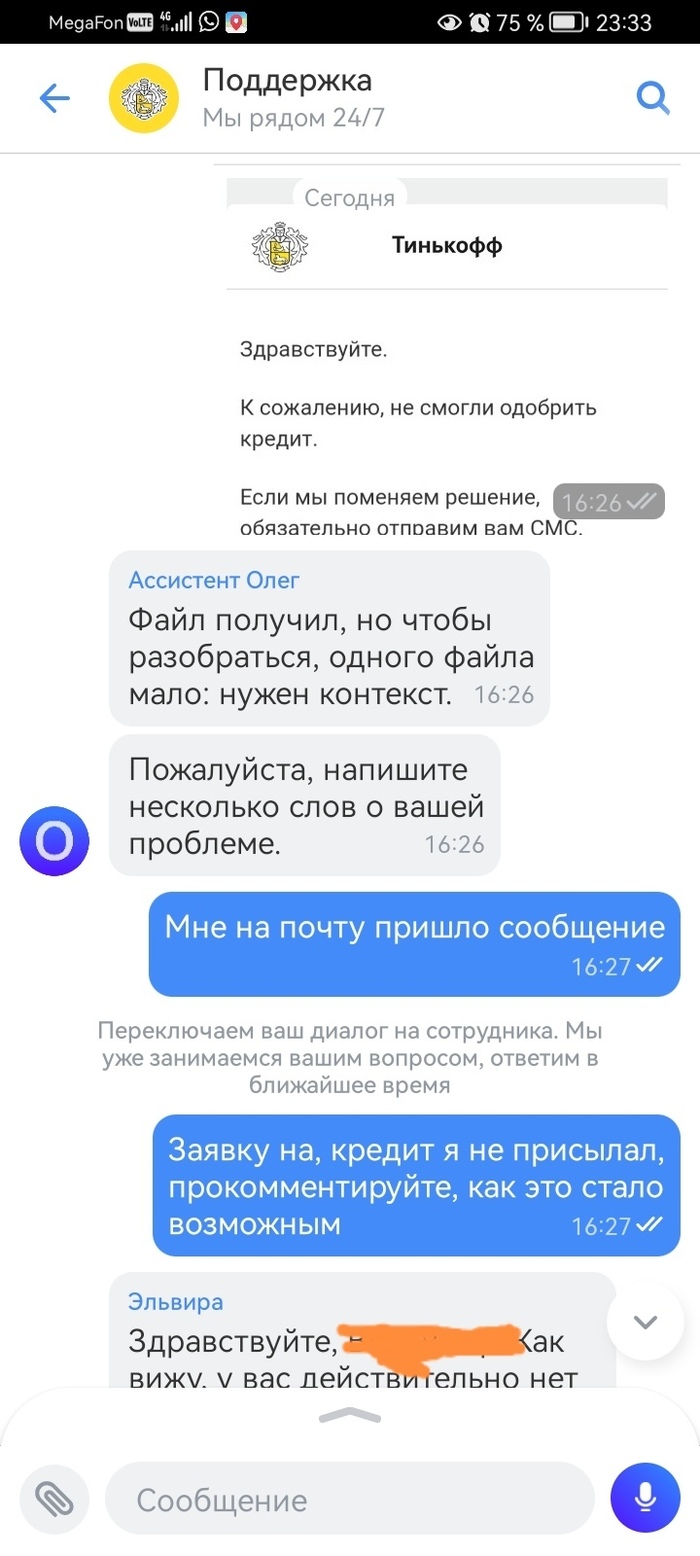The height and width of the screenshot is (1556, 700).
Task: Focus the Сообщение text field
Action: 349,1499
